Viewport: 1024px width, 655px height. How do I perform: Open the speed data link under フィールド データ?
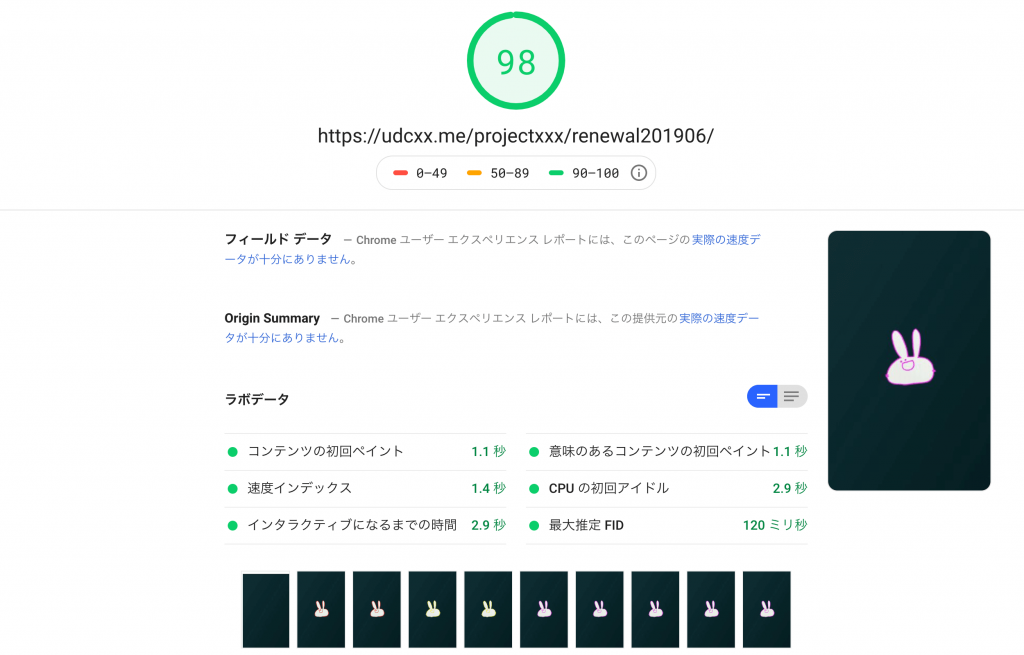tap(726, 240)
